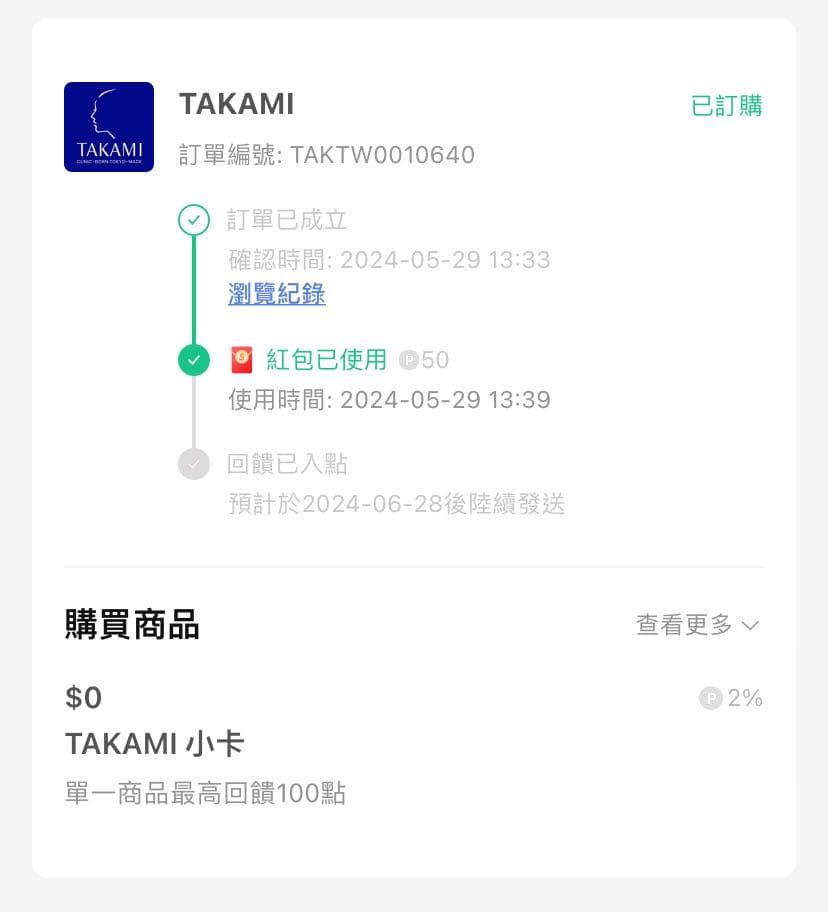
Task: Click the green checkmark for 訂單已成立
Action: (194, 220)
